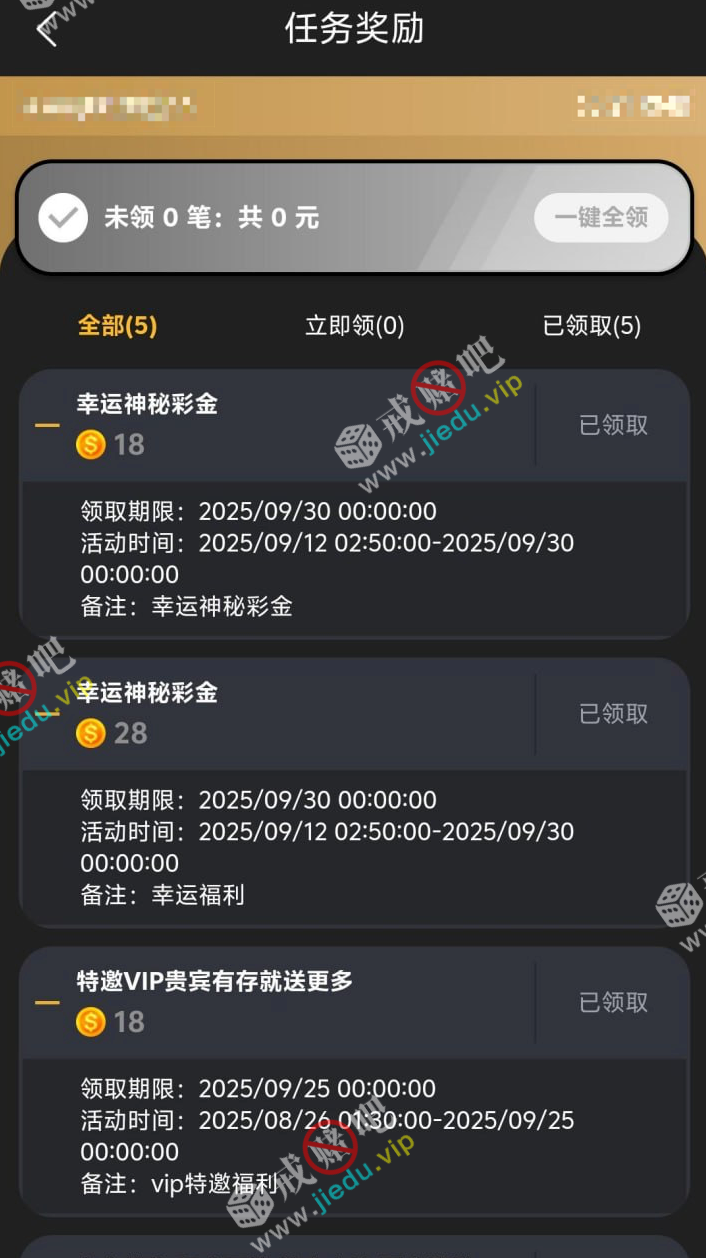
Task: Switch to the 全部(5) tab
Action: tap(117, 326)
